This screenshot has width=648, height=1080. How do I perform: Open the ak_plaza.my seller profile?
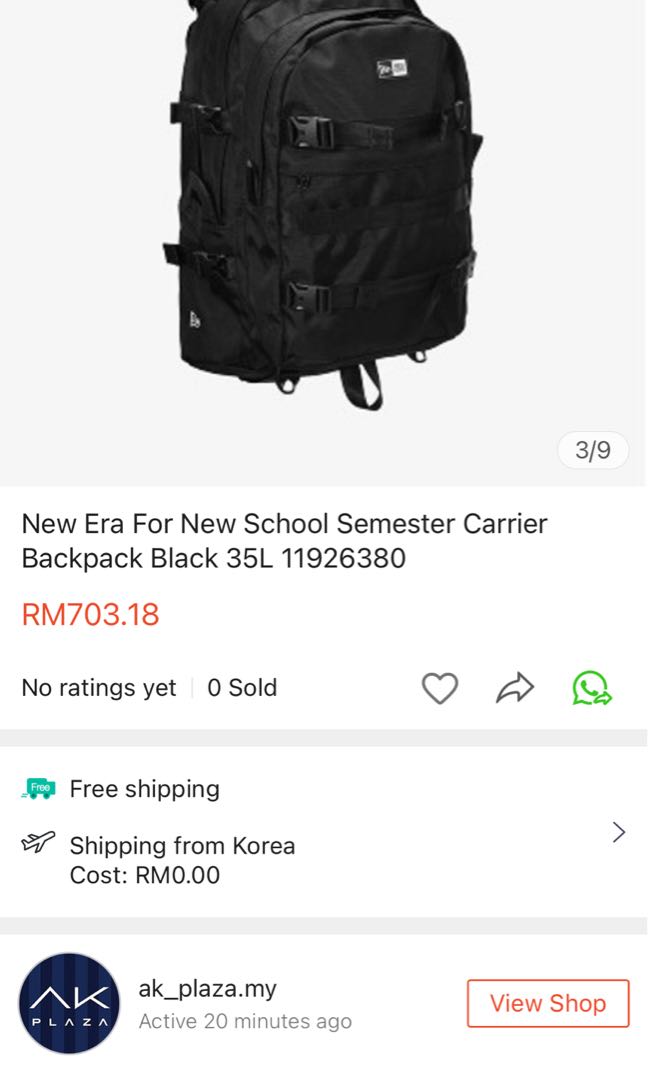(207, 990)
